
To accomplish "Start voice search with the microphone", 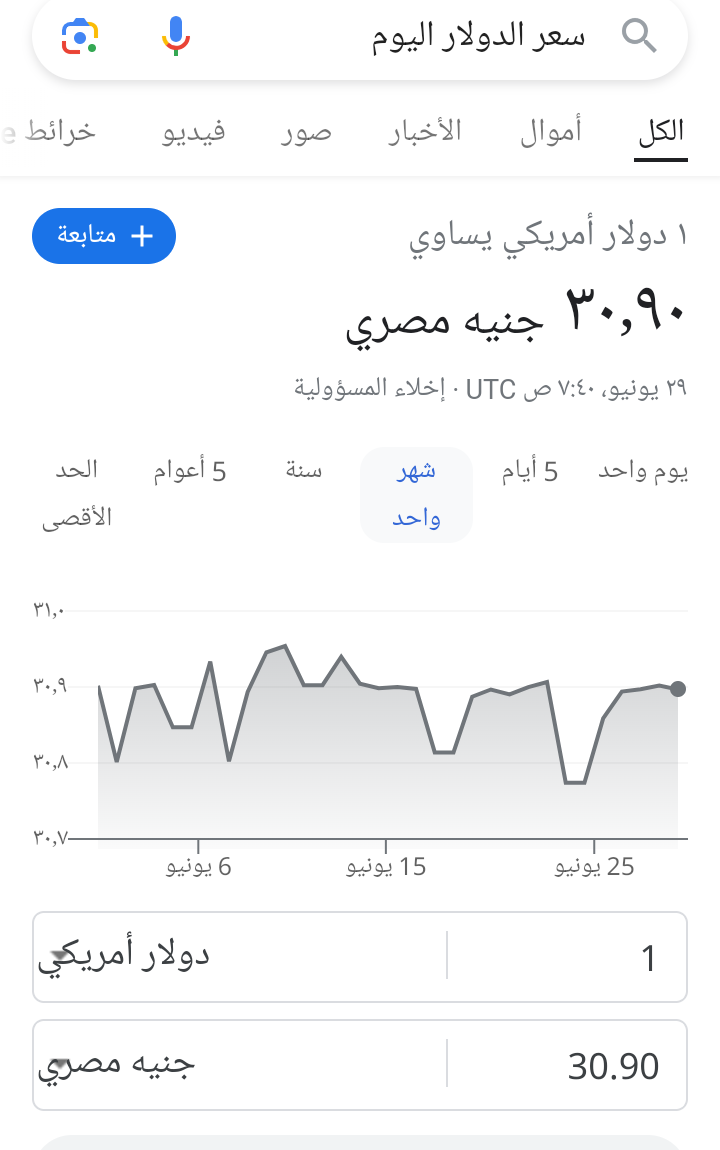I will tap(176, 36).
